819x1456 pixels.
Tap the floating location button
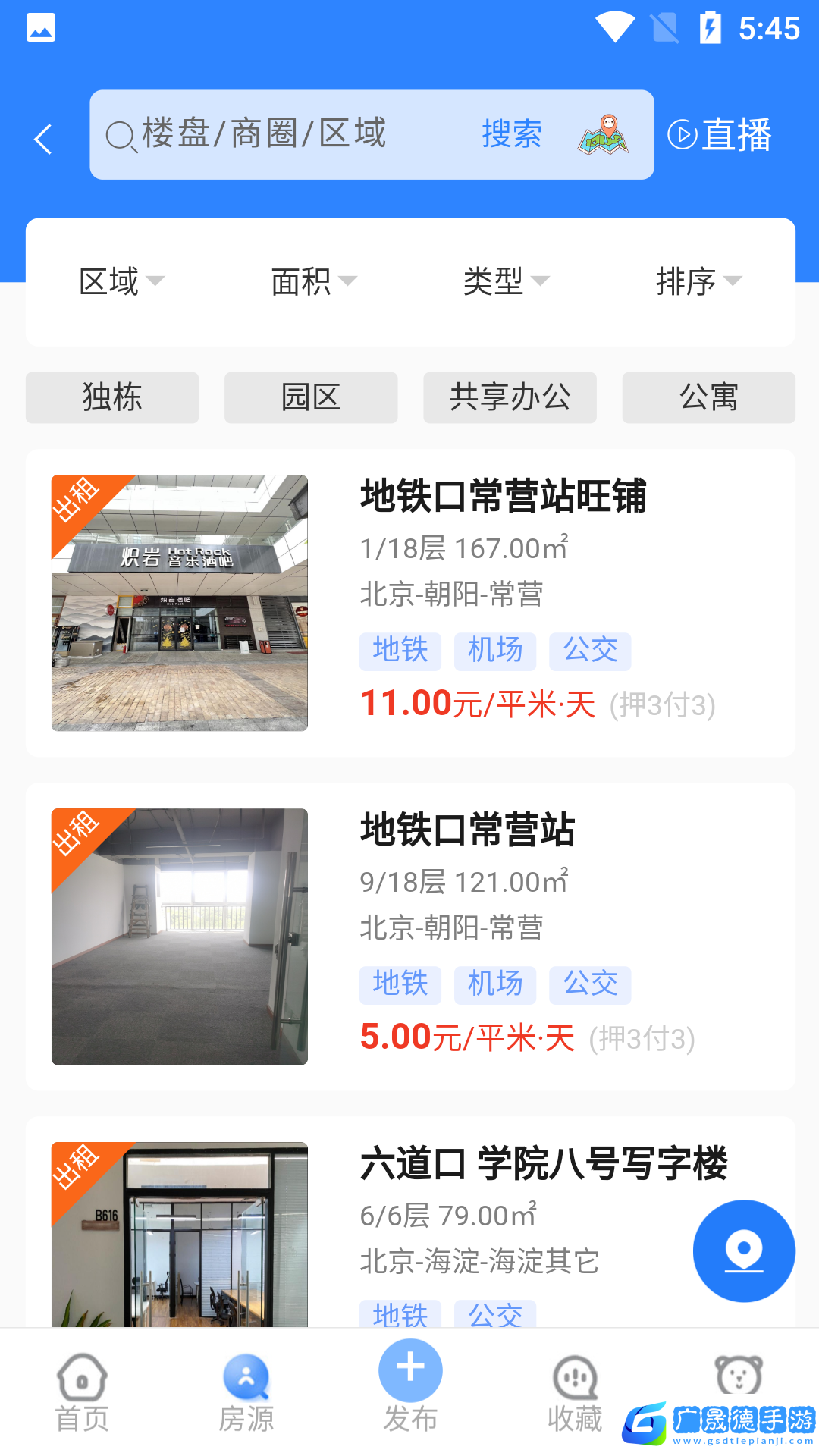[x=744, y=1250]
